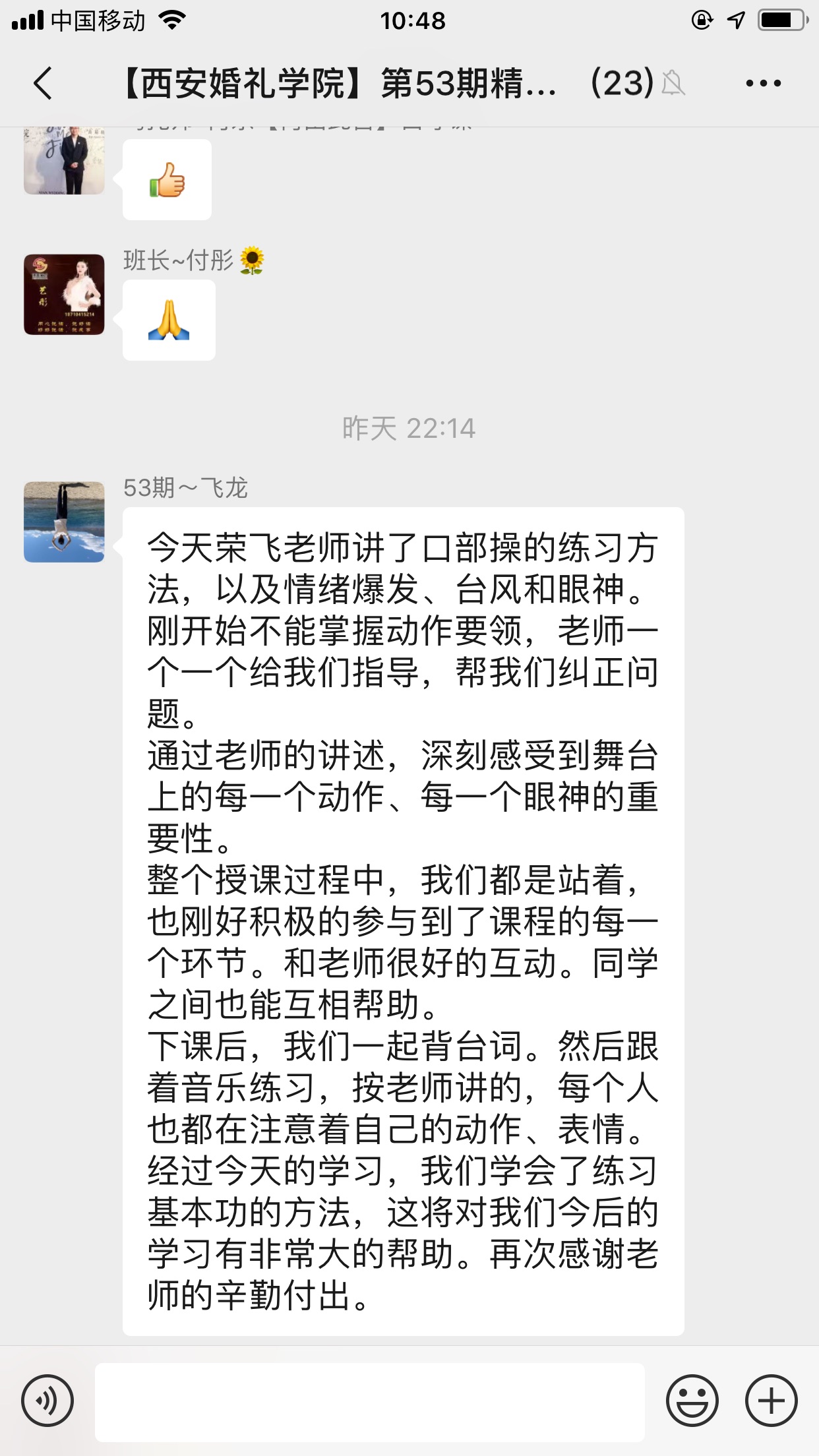Open the plus attachments menu
The image size is (819, 1456).
[x=771, y=1401]
